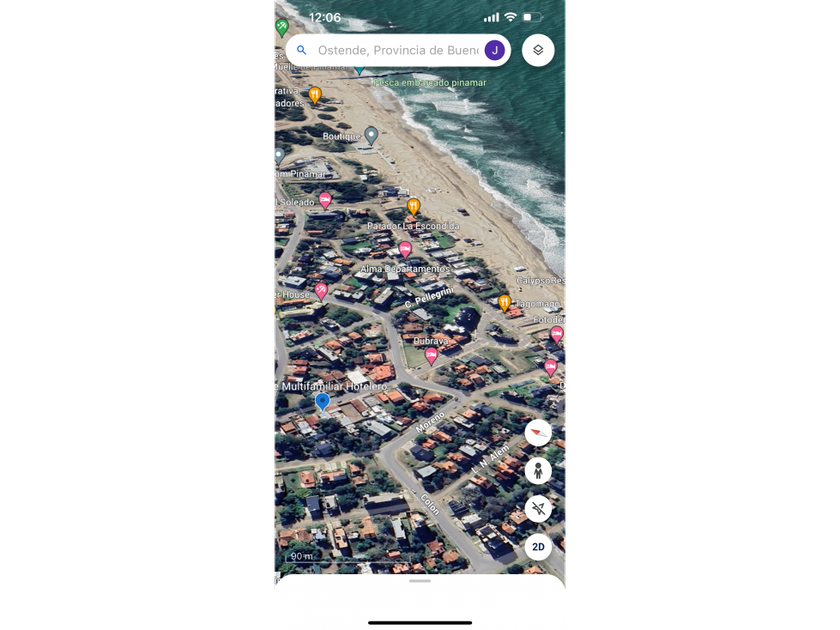Select the Dubrava hotel pin

click(431, 355)
